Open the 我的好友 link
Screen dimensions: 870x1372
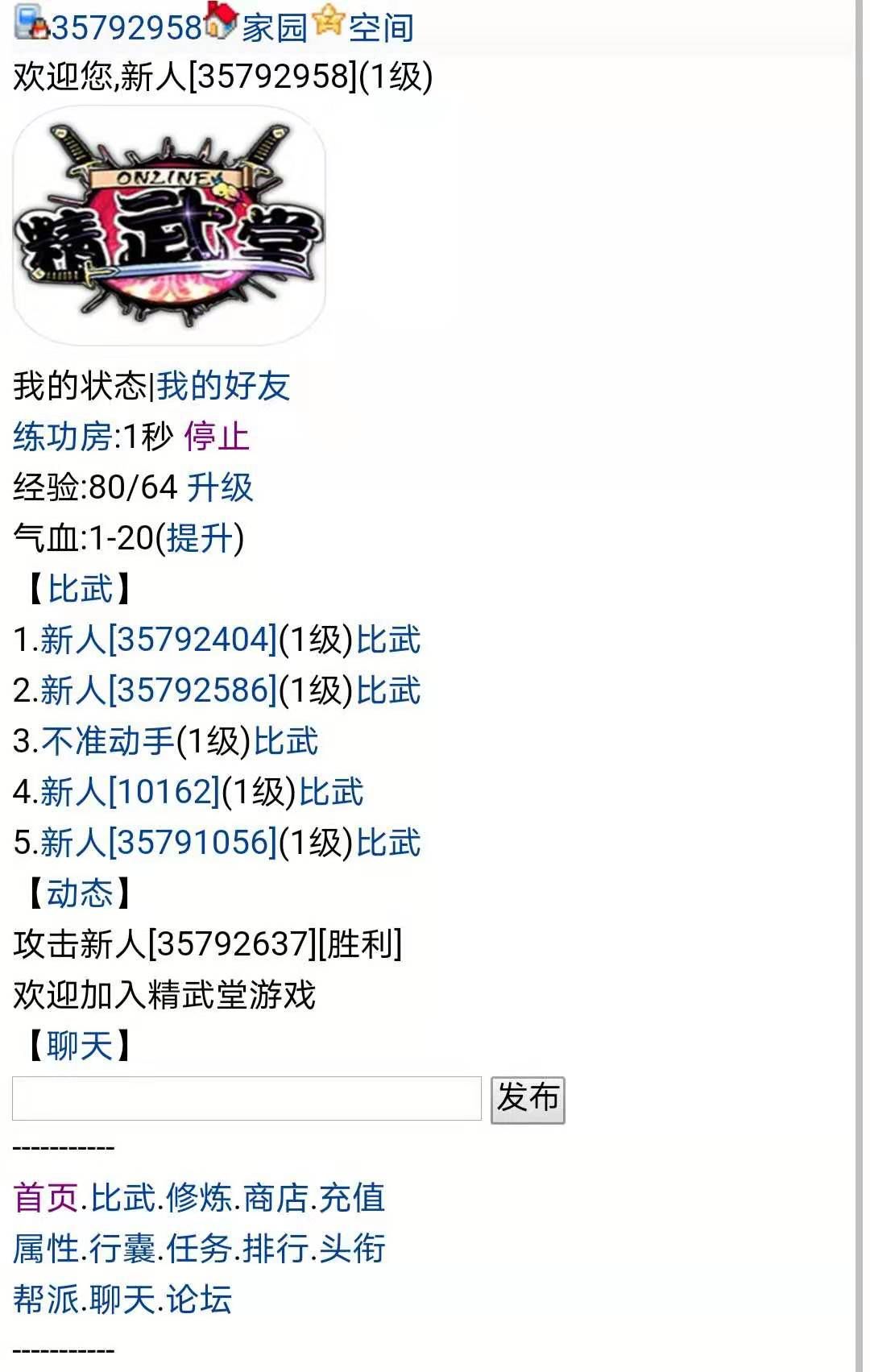[x=223, y=386]
